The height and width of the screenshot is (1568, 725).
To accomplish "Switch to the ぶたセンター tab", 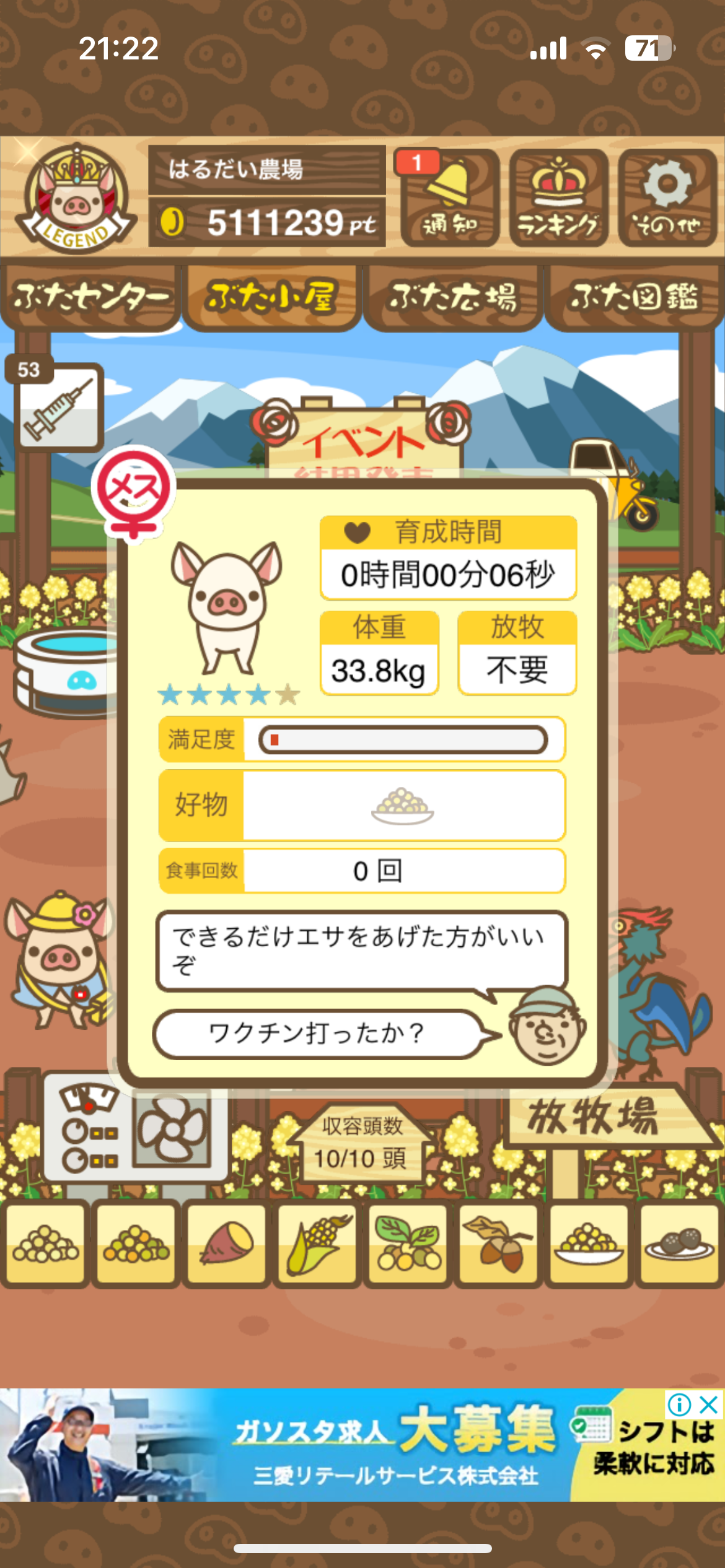I will pos(90,297).
